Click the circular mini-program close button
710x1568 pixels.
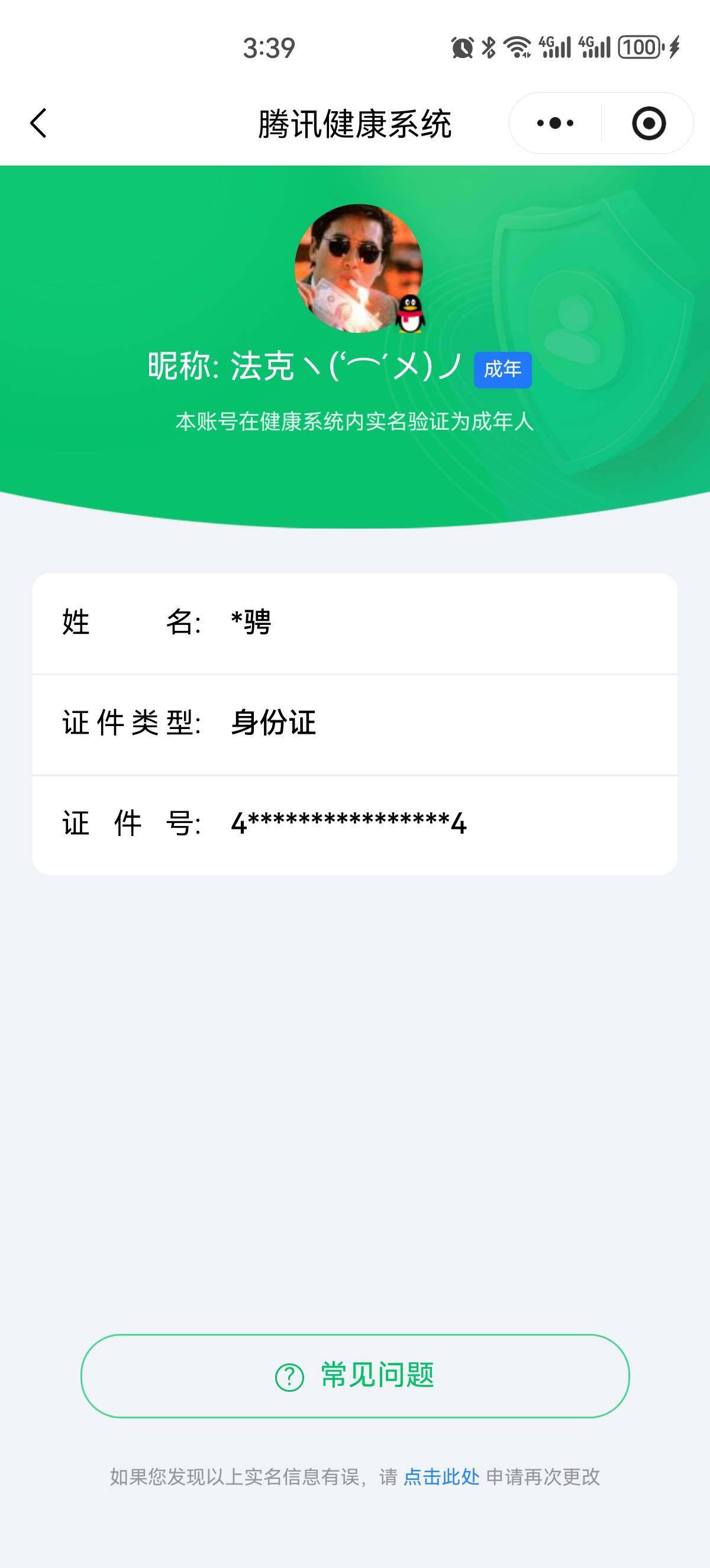[x=648, y=122]
